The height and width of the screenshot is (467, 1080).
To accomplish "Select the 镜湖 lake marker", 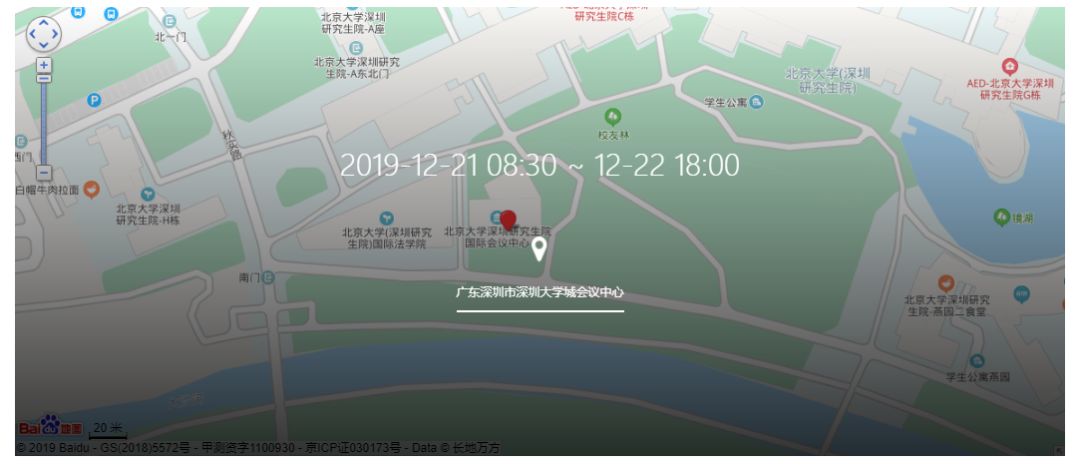I will [1001, 216].
